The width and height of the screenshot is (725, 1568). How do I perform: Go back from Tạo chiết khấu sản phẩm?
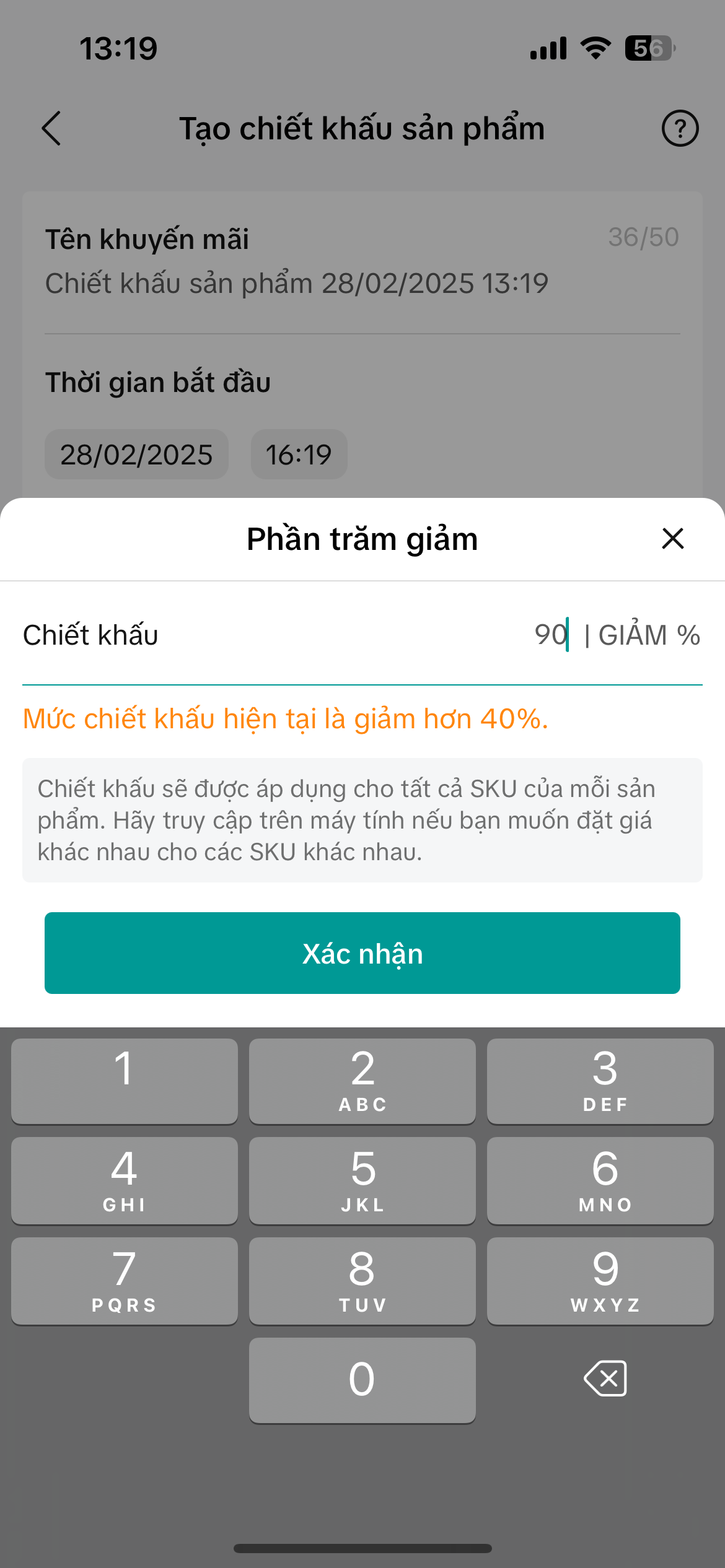pos(51,128)
